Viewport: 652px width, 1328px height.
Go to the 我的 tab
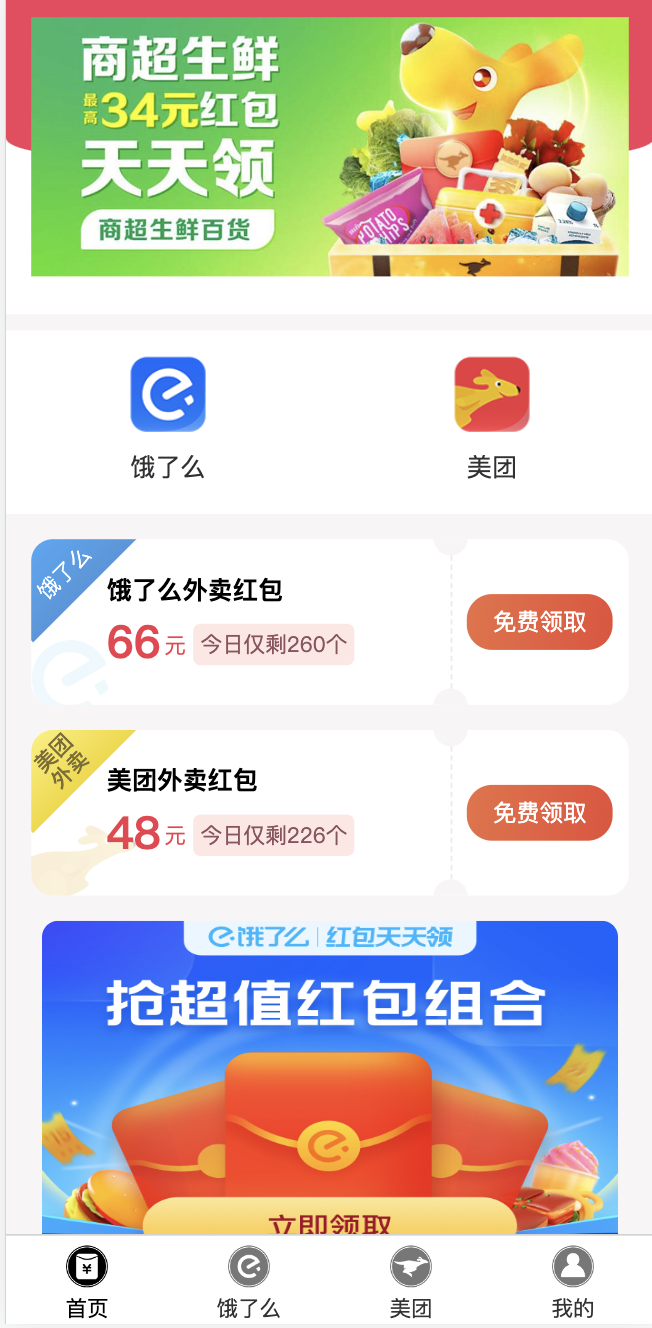[572, 1281]
